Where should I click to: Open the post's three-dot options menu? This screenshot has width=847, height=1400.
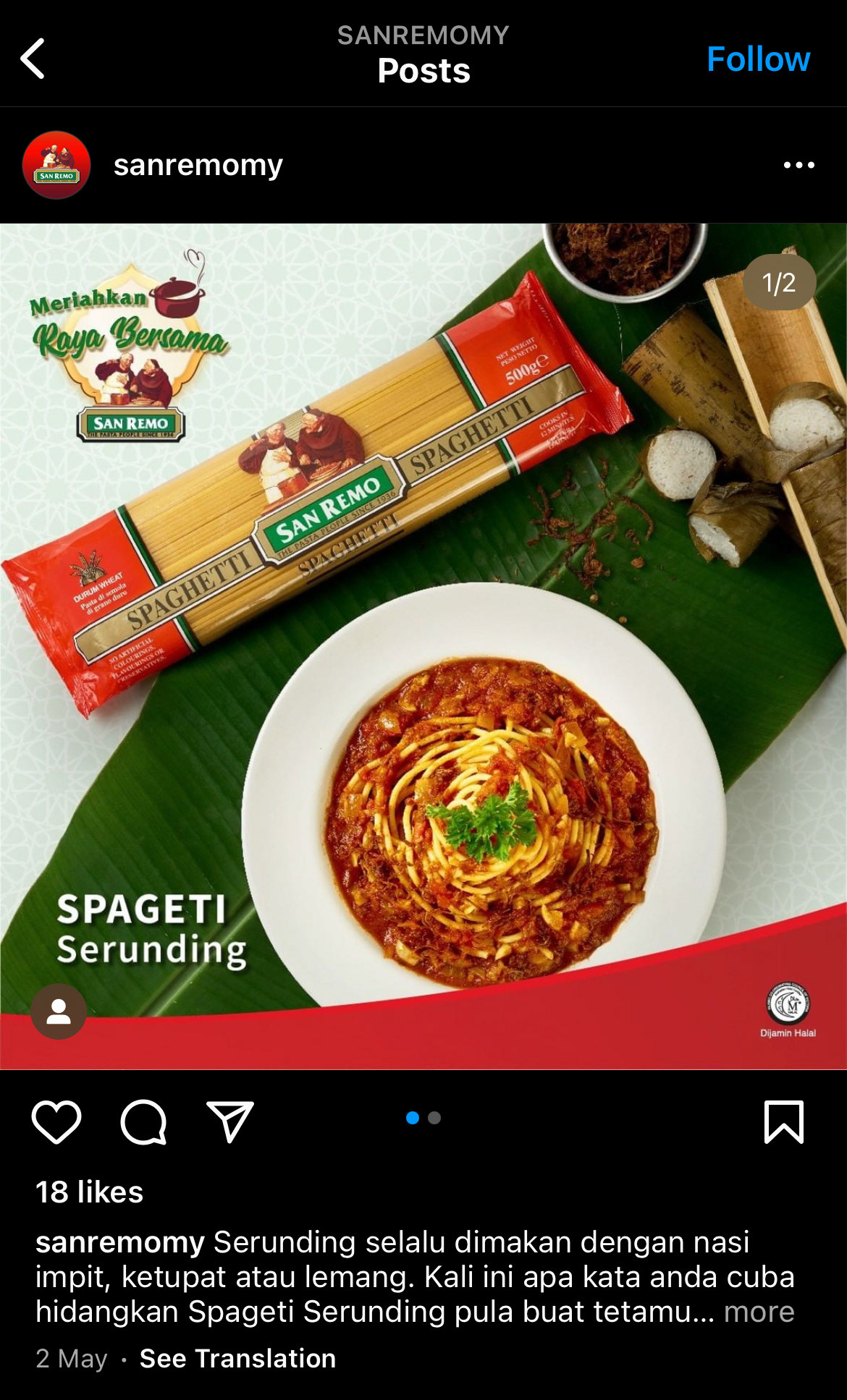point(798,165)
